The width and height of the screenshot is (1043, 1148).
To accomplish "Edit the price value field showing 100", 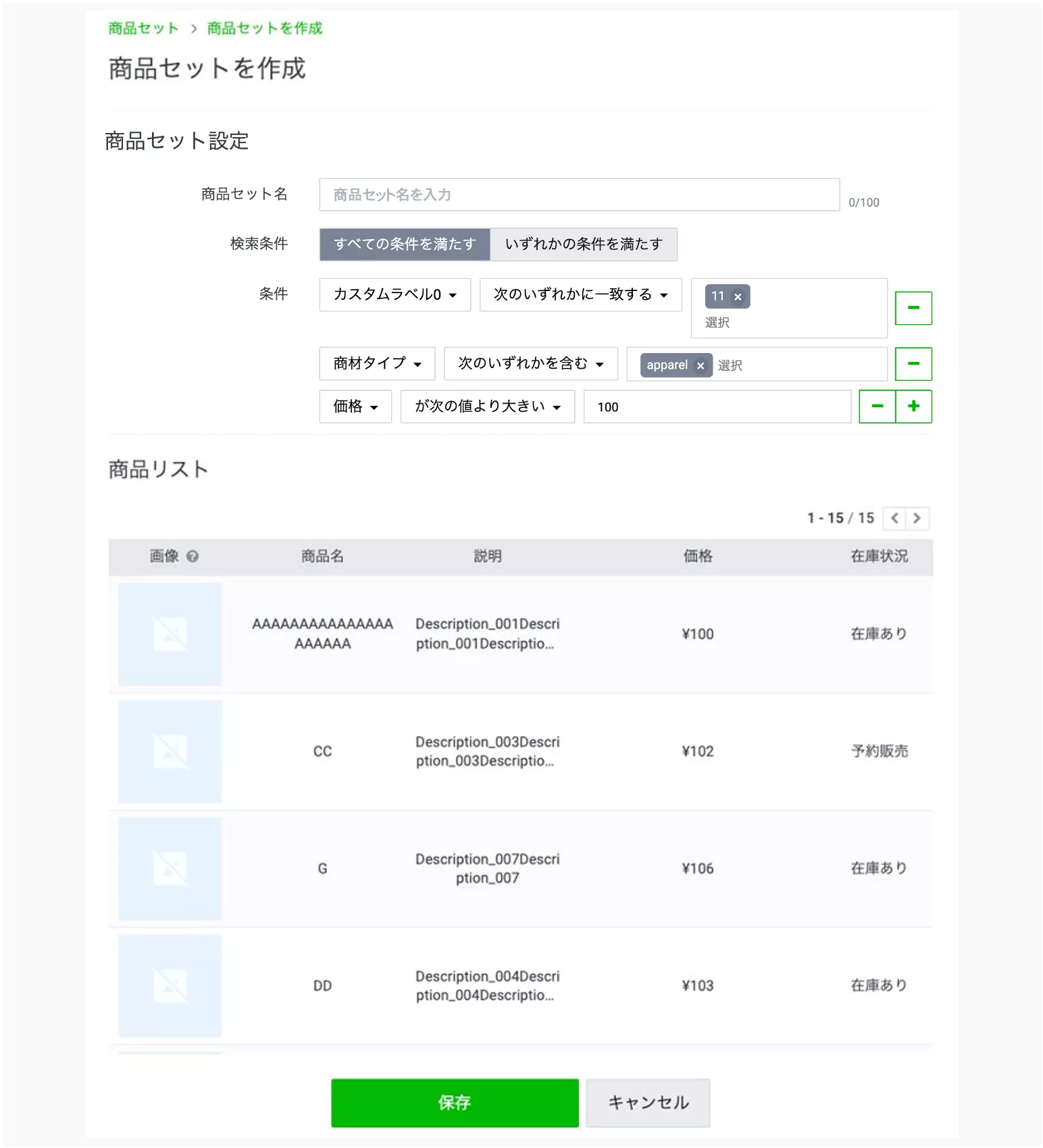I will point(716,407).
